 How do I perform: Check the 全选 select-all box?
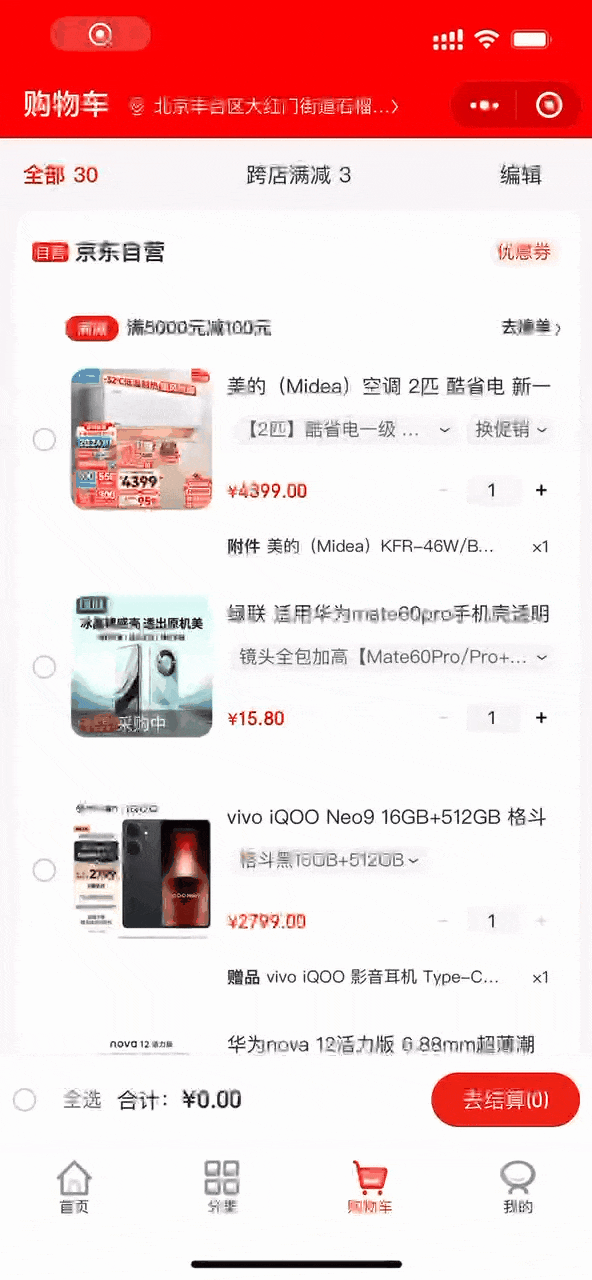tap(25, 1100)
